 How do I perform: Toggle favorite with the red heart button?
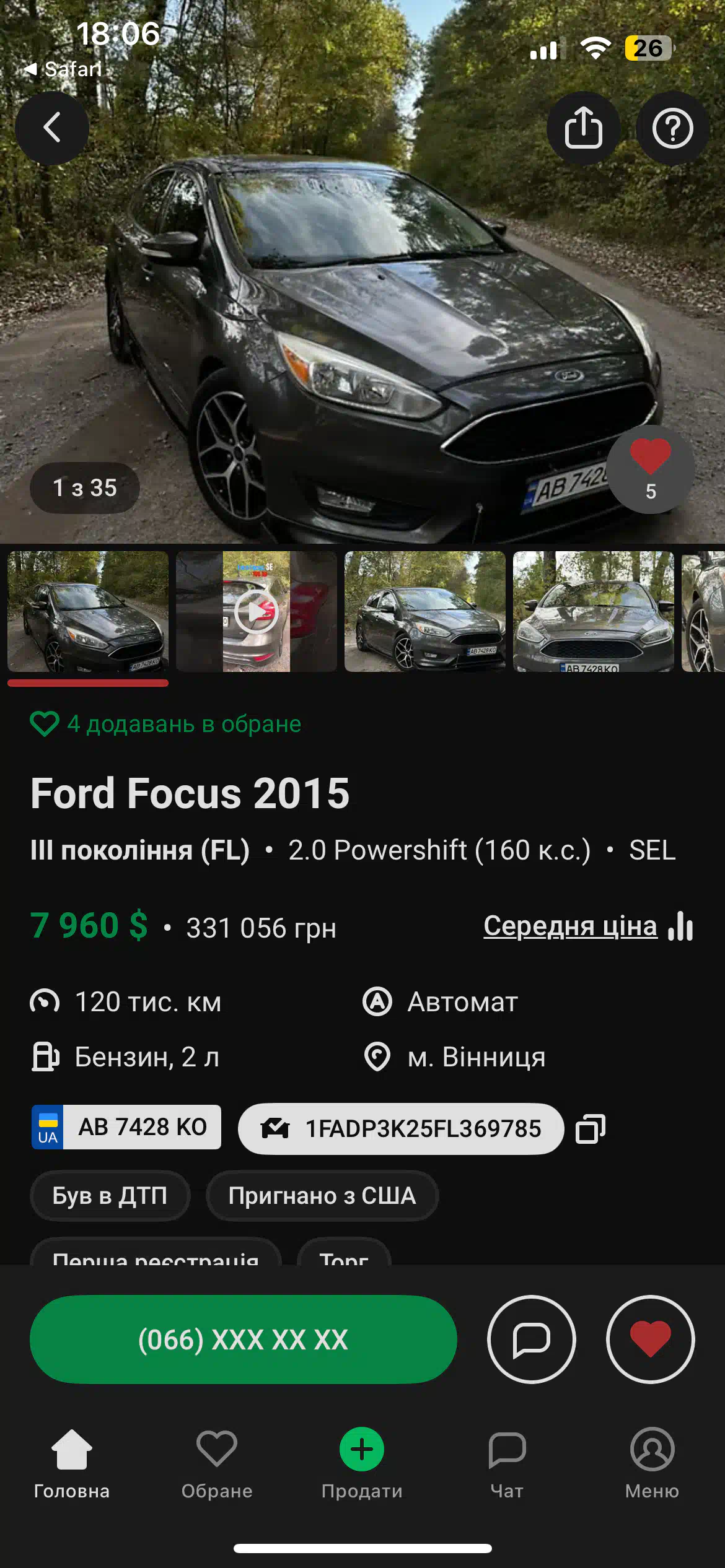click(651, 1339)
